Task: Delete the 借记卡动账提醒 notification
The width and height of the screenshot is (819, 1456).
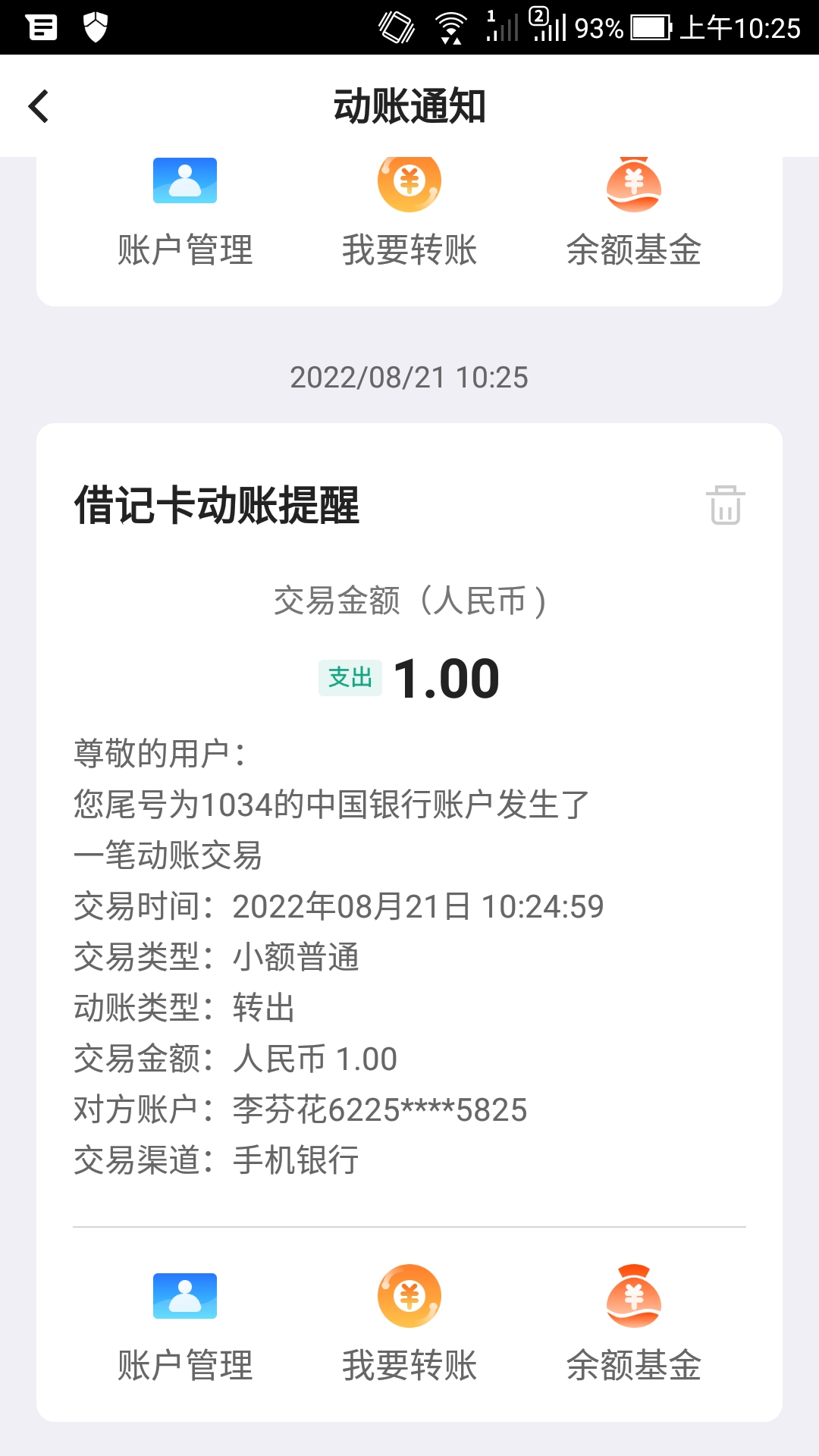Action: (726, 504)
